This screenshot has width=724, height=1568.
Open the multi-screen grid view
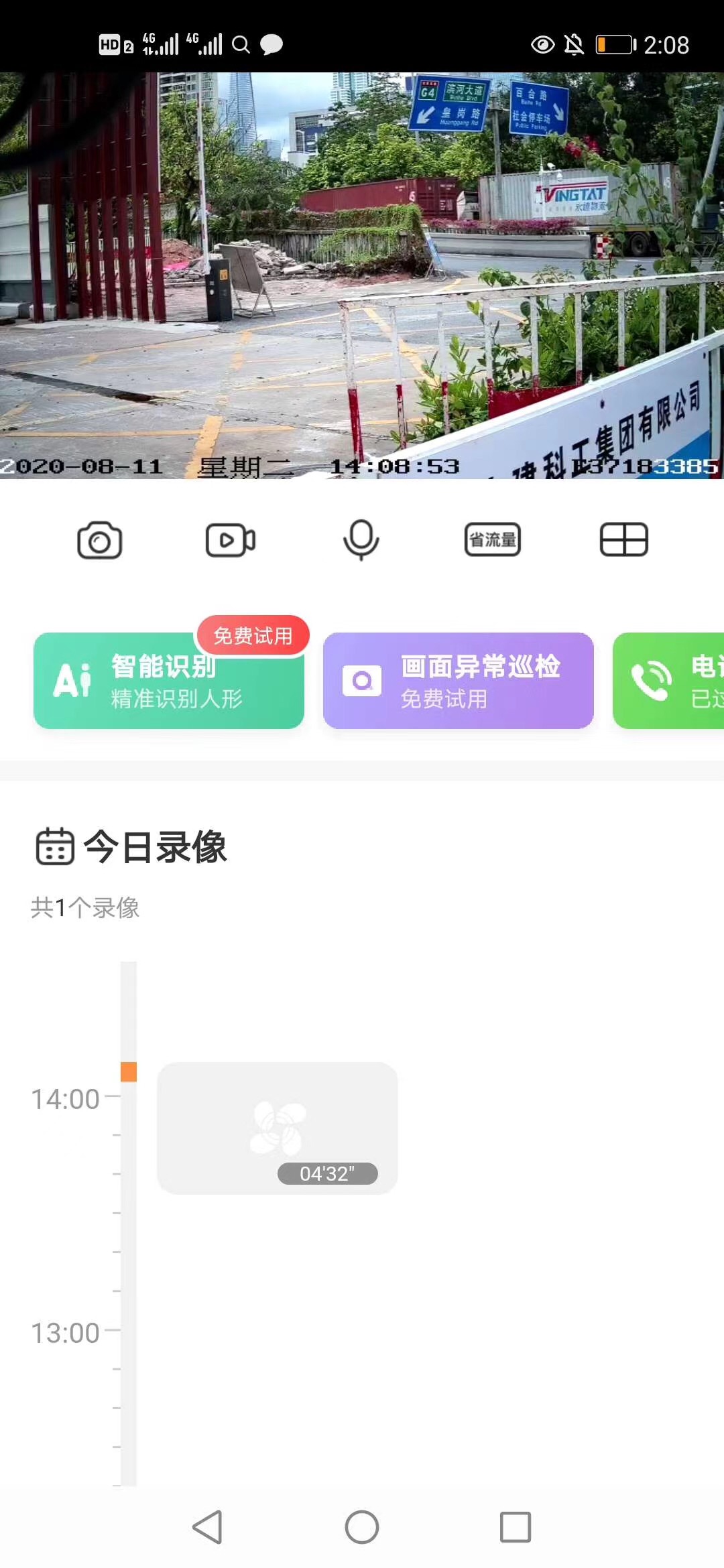[x=623, y=540]
